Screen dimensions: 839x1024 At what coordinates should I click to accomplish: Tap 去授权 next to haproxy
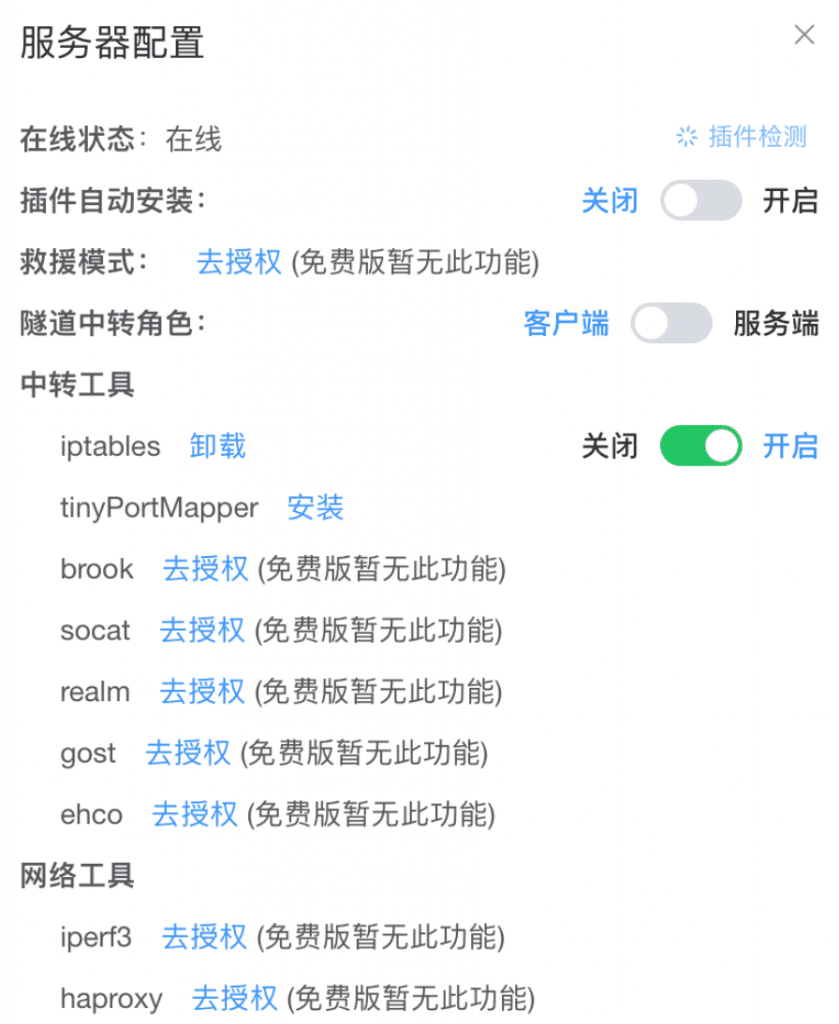235,998
